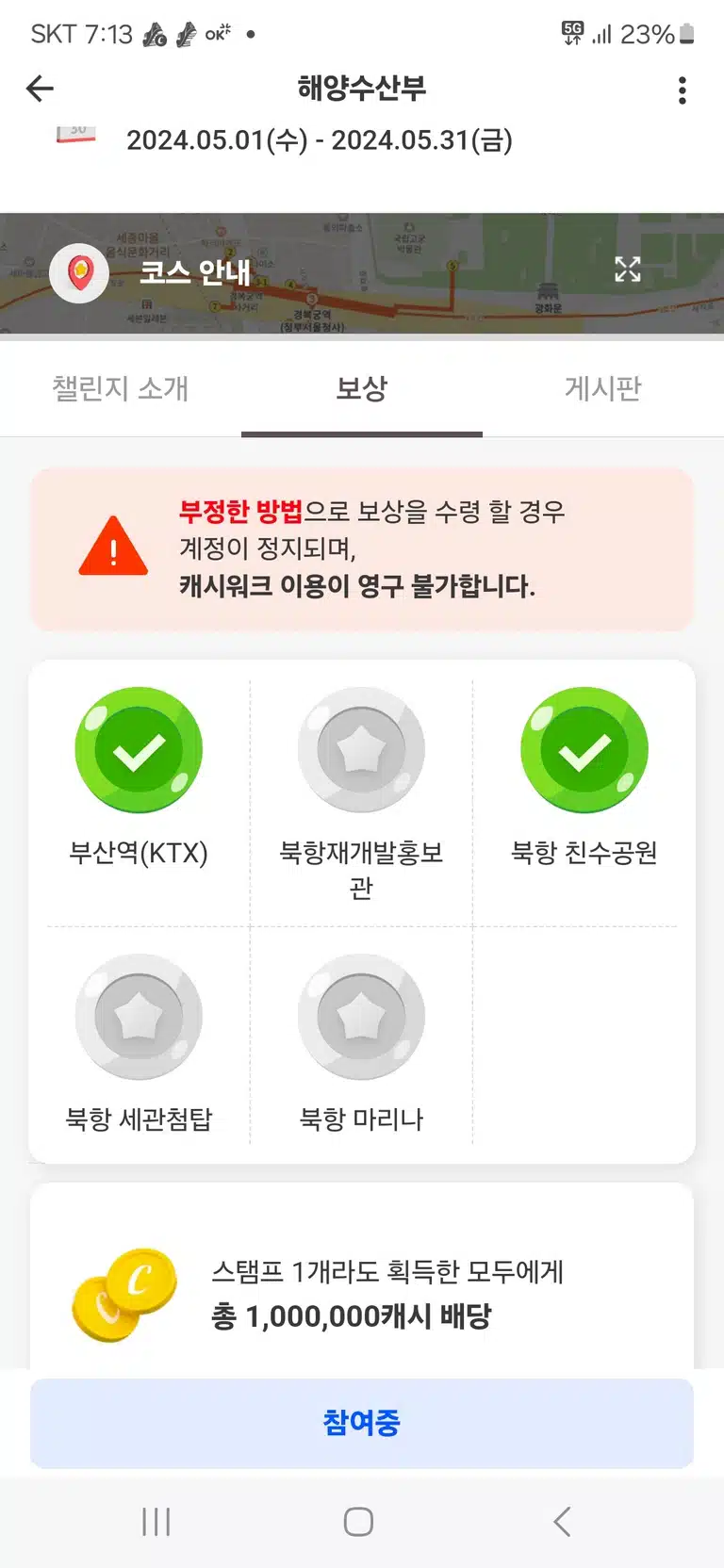The image size is (724, 1568).
Task: Go to the system home screen
Action: click(x=358, y=1522)
